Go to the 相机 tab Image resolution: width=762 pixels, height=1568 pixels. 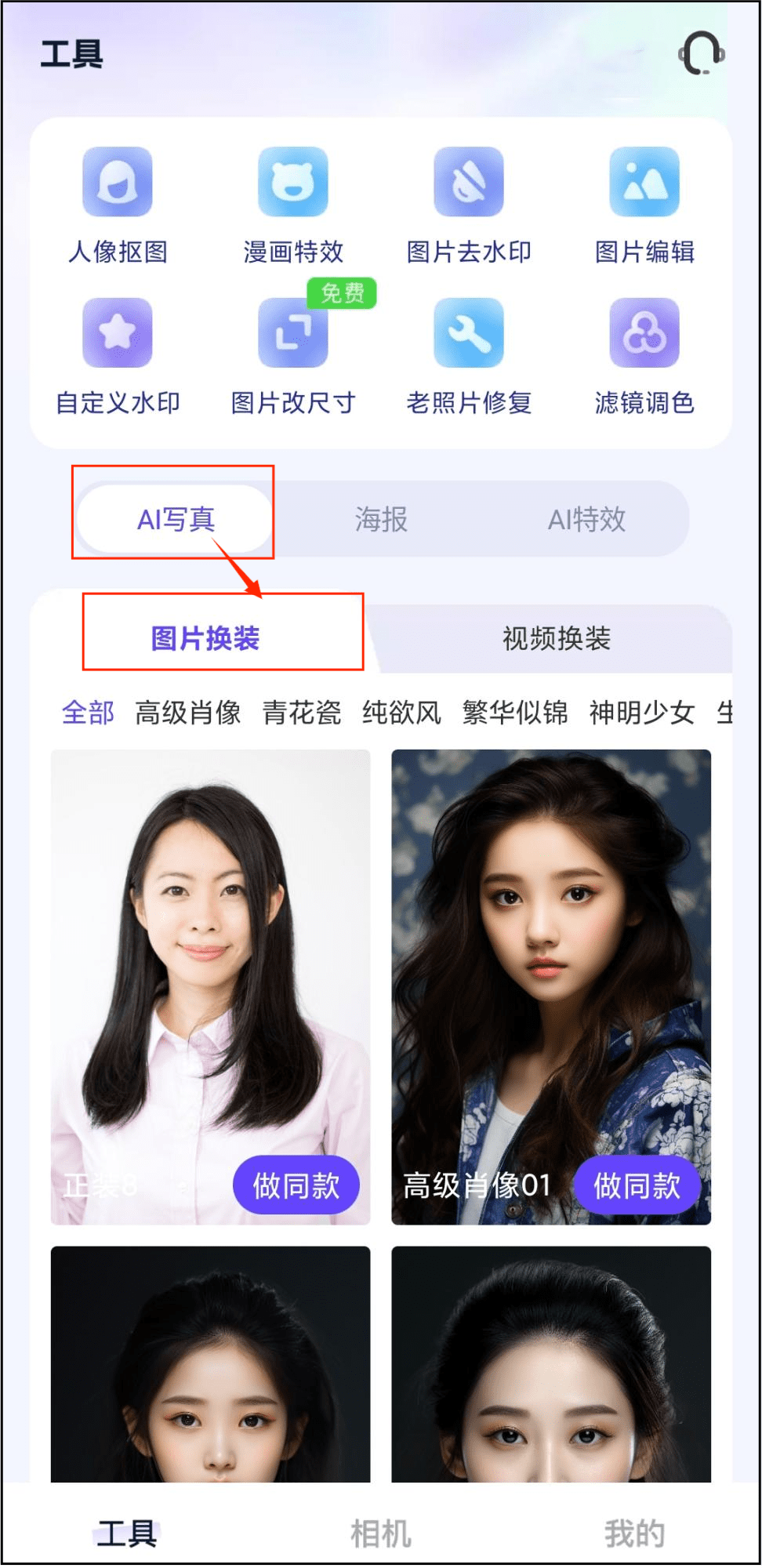coord(381,1534)
